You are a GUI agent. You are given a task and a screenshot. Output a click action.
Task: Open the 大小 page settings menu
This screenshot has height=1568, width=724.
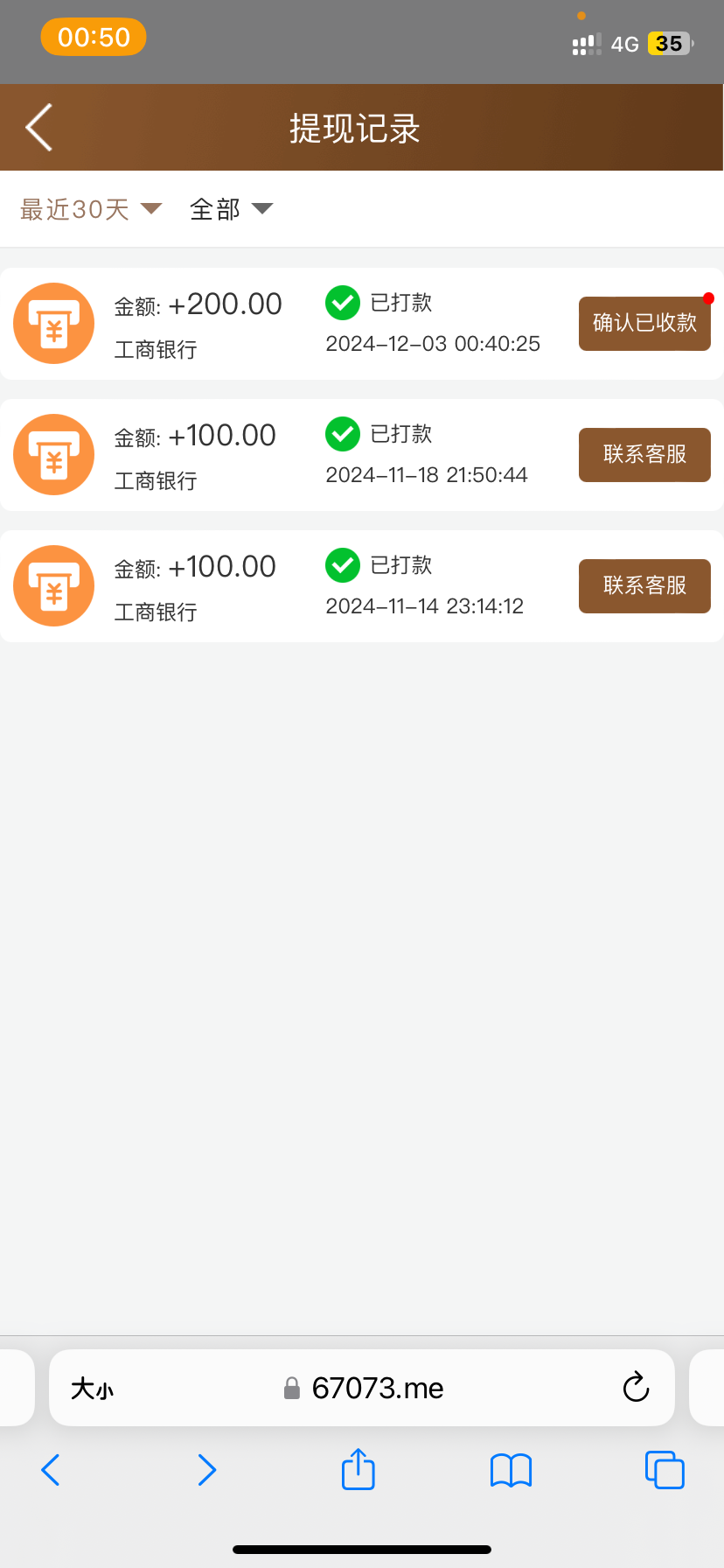tap(92, 1389)
